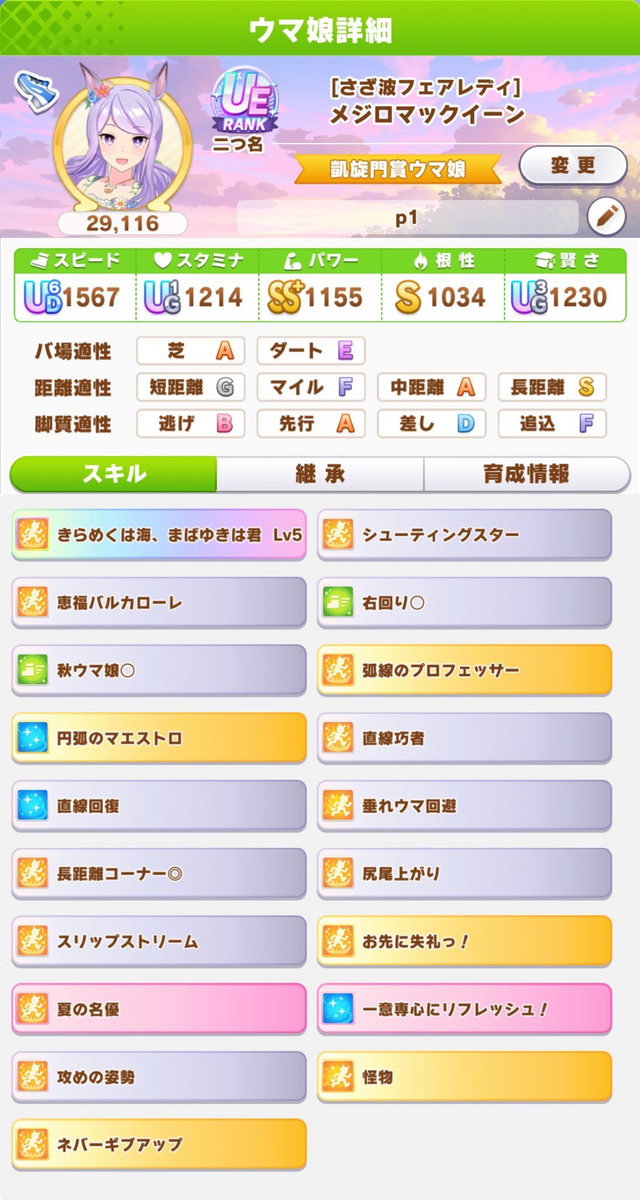Open the シューティングスター skill details

point(464,535)
